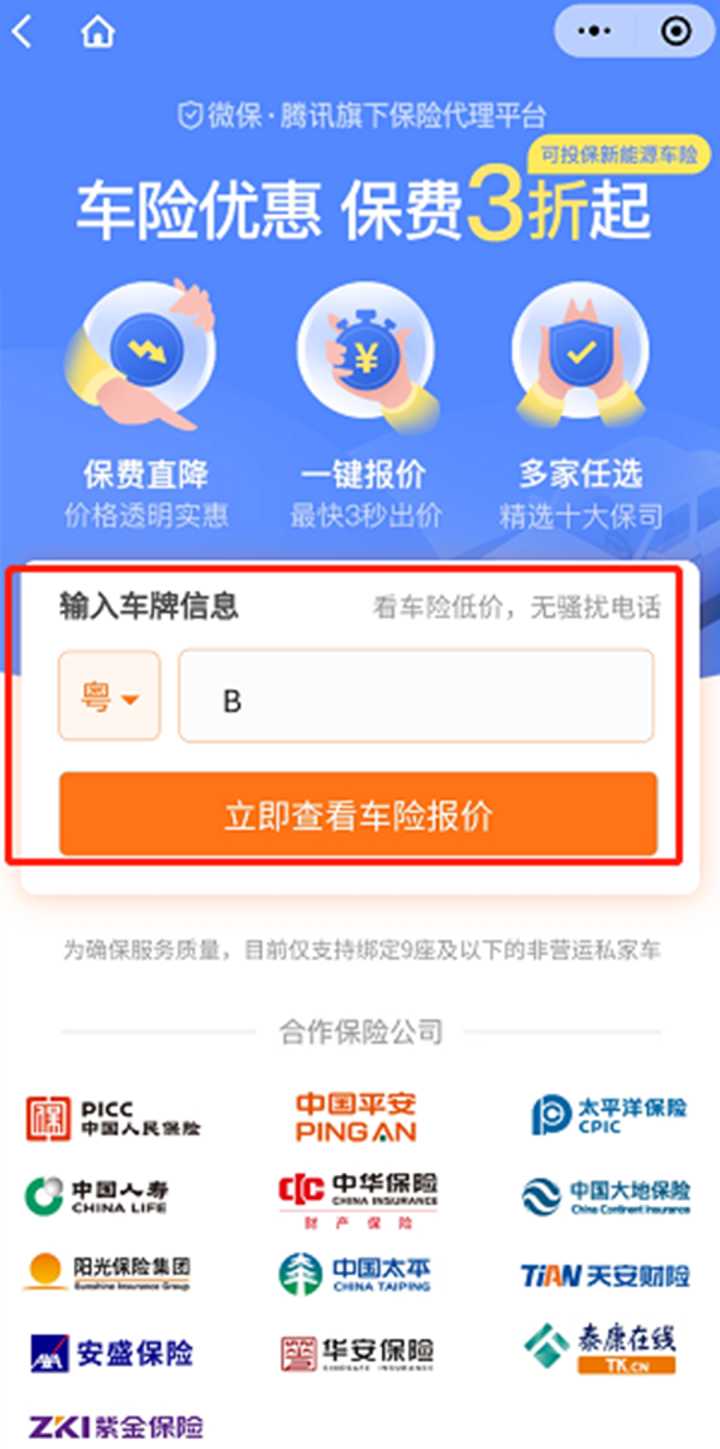
Task: Close the mini program with the circle button
Action: tap(676, 32)
